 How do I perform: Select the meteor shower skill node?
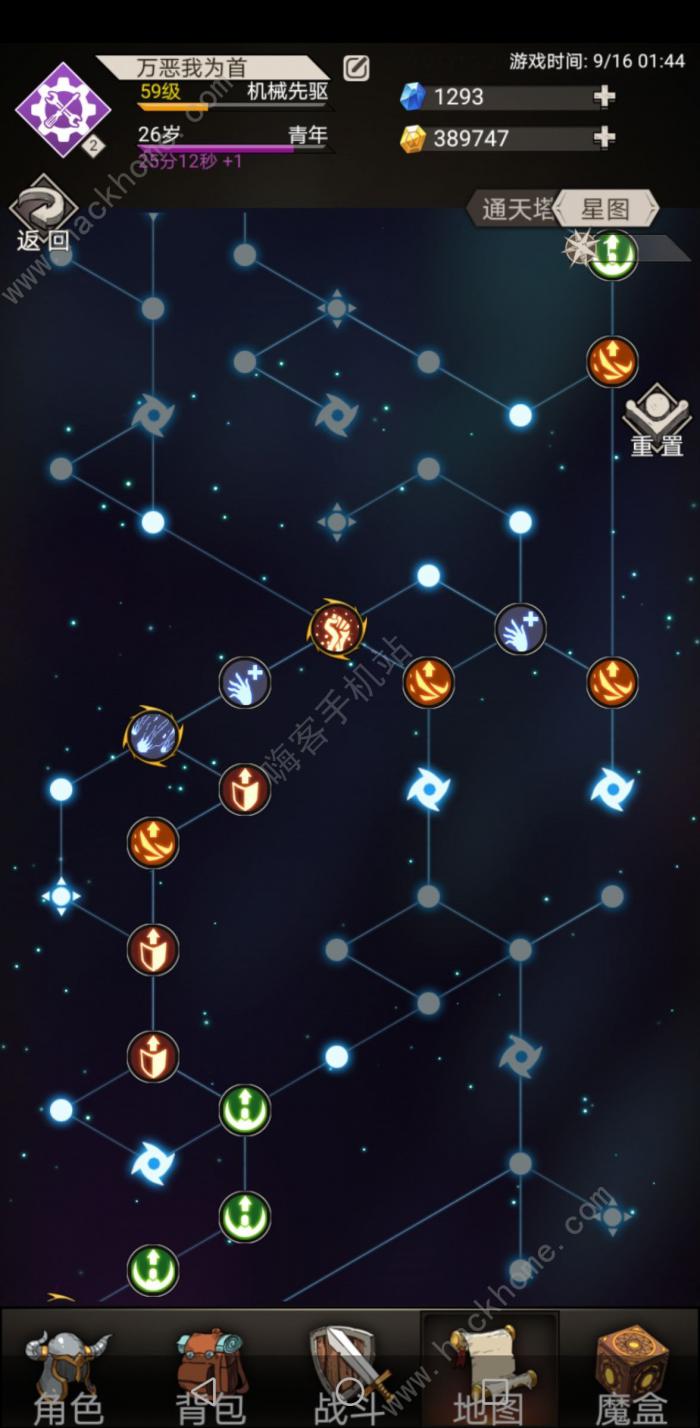pos(153,736)
